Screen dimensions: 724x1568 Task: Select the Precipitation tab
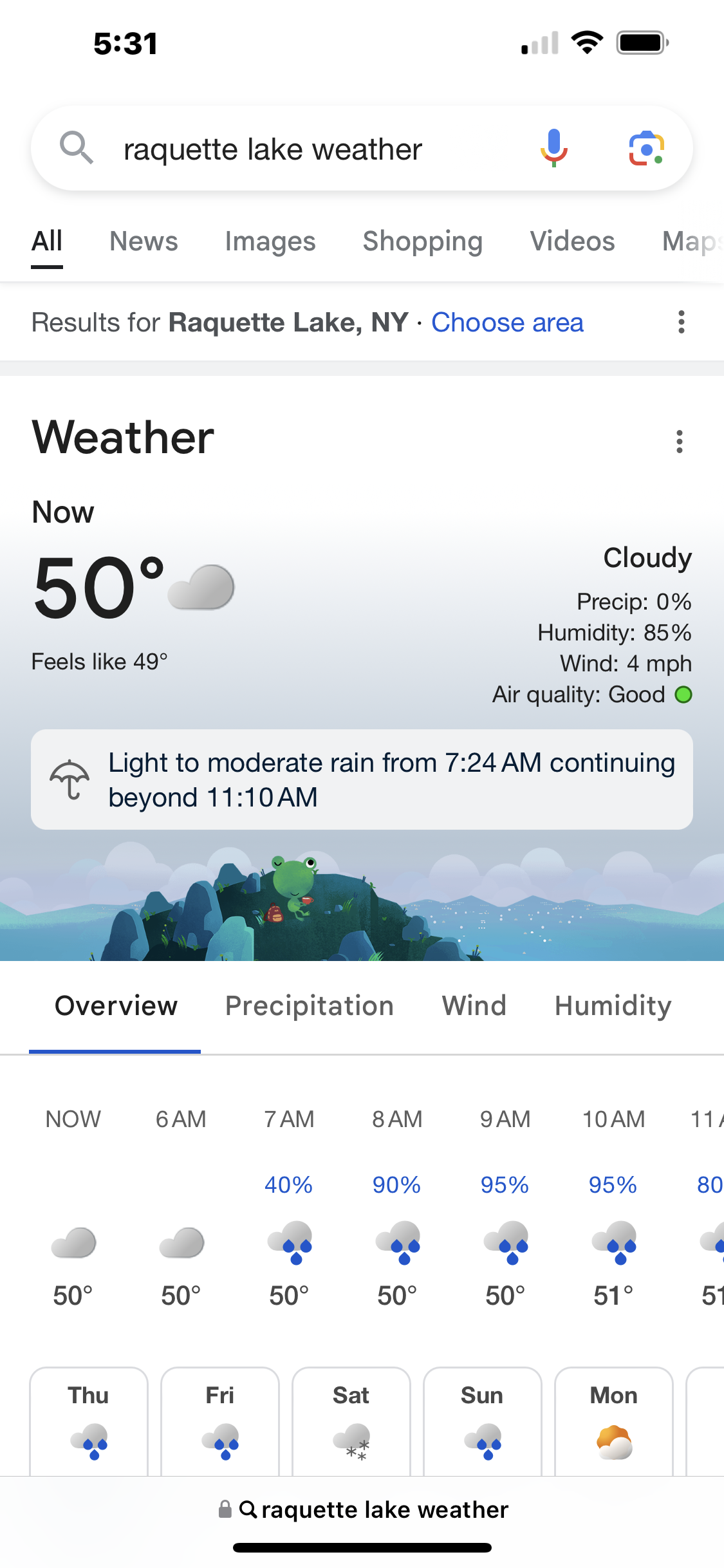(x=310, y=1006)
